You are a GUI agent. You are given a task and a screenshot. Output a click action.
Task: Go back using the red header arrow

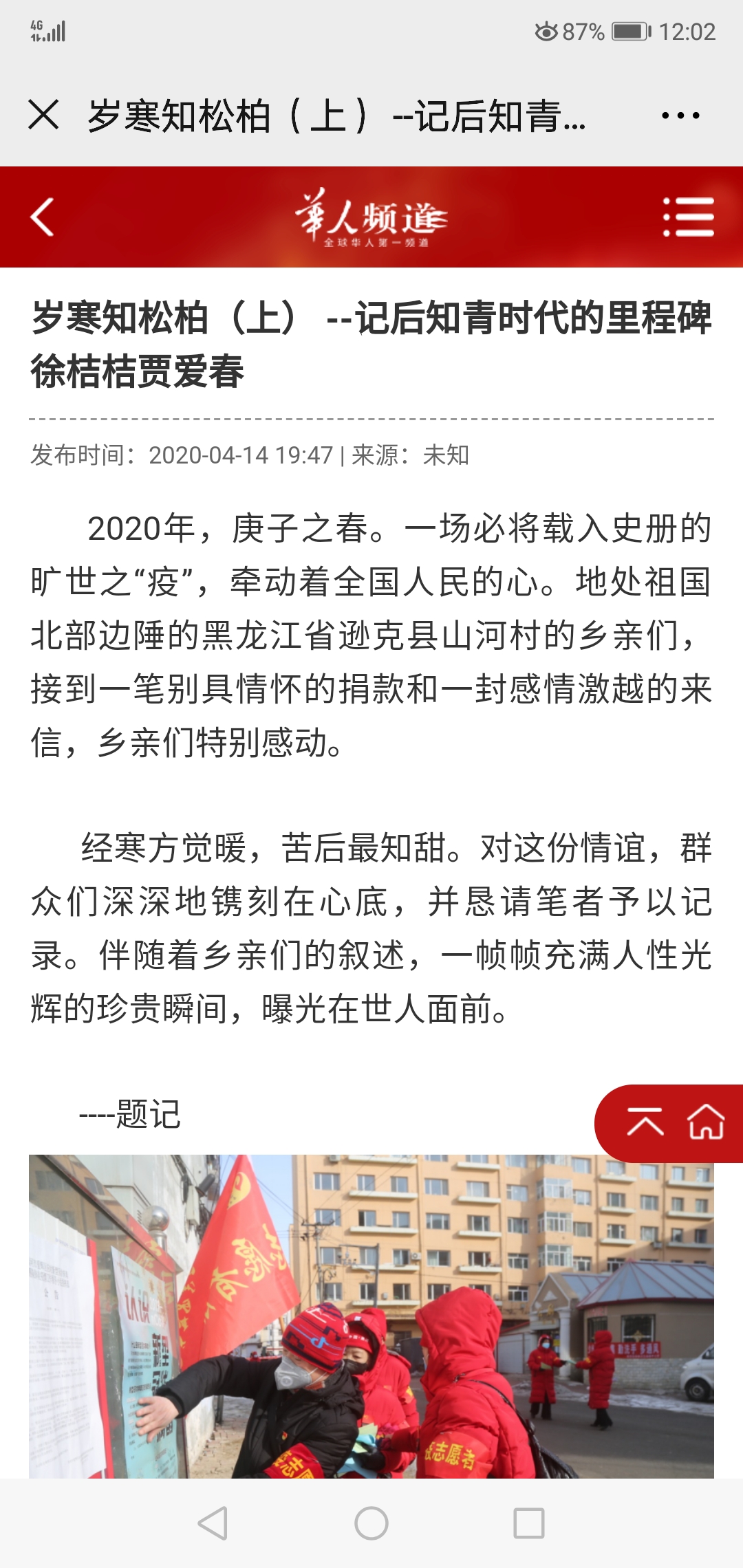tap(42, 217)
